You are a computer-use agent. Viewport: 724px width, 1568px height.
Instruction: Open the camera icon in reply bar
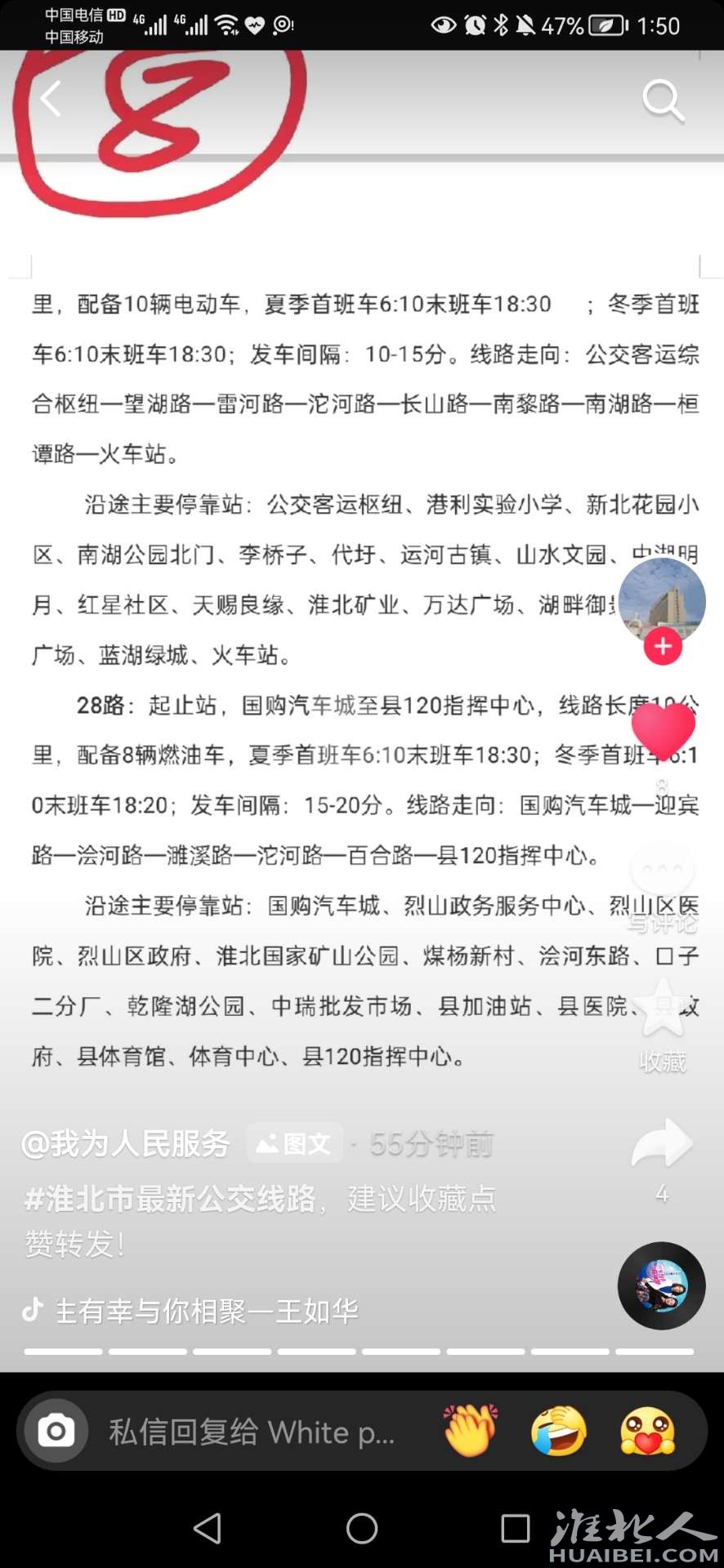coord(56,1431)
